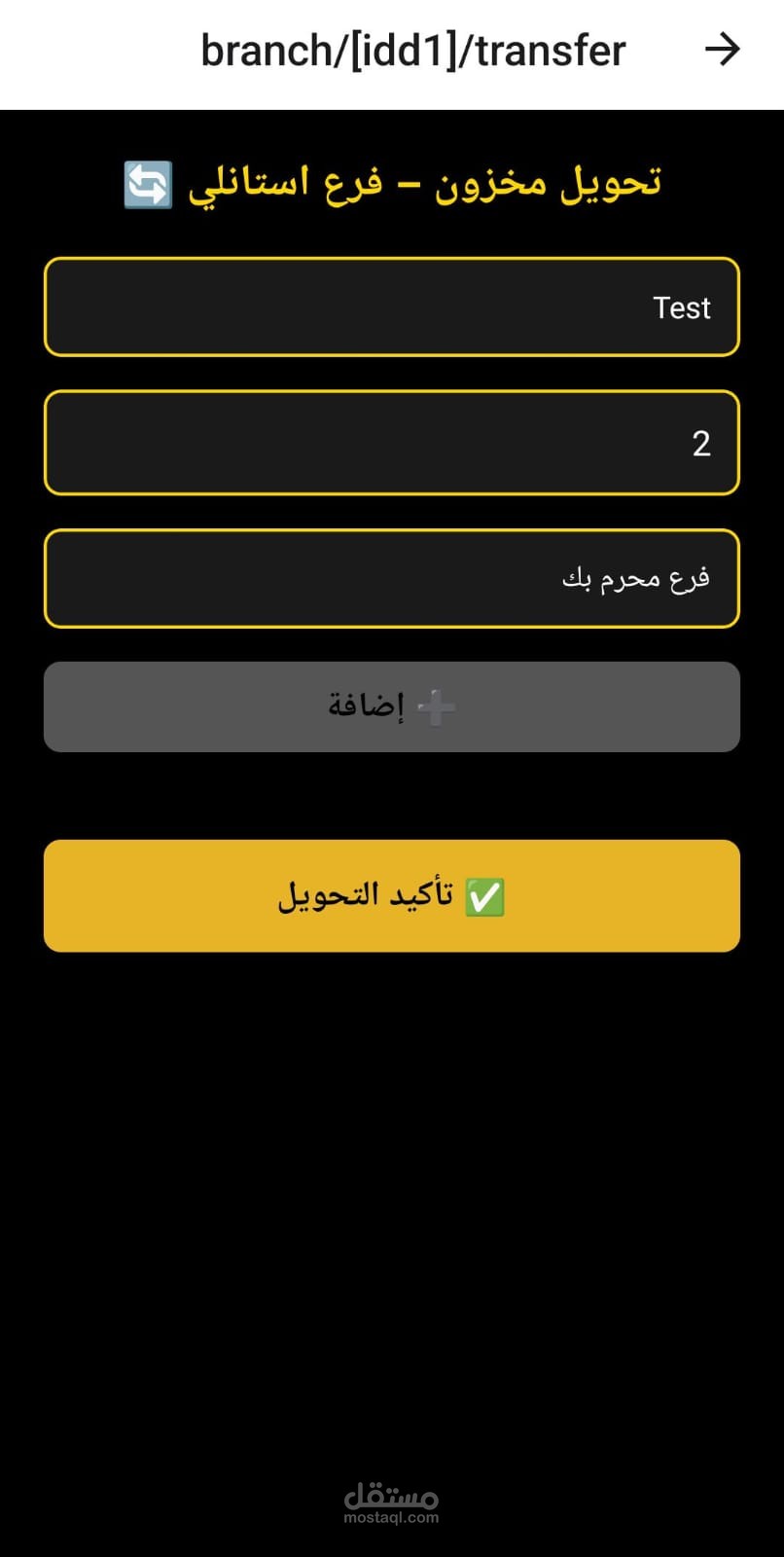Tap the إضافة add button
784x1557 pixels.
coord(392,706)
